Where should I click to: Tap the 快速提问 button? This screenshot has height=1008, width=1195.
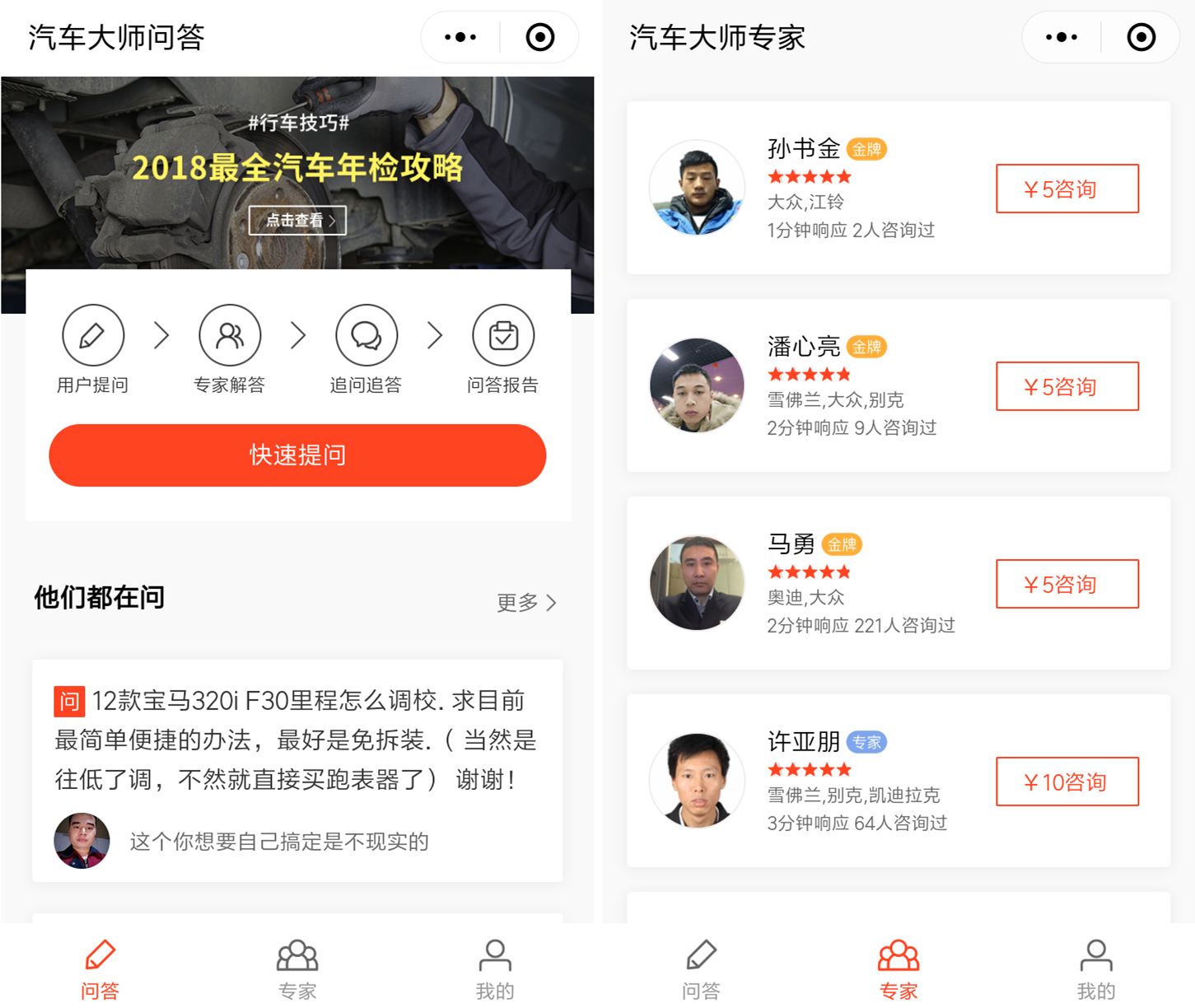(297, 455)
